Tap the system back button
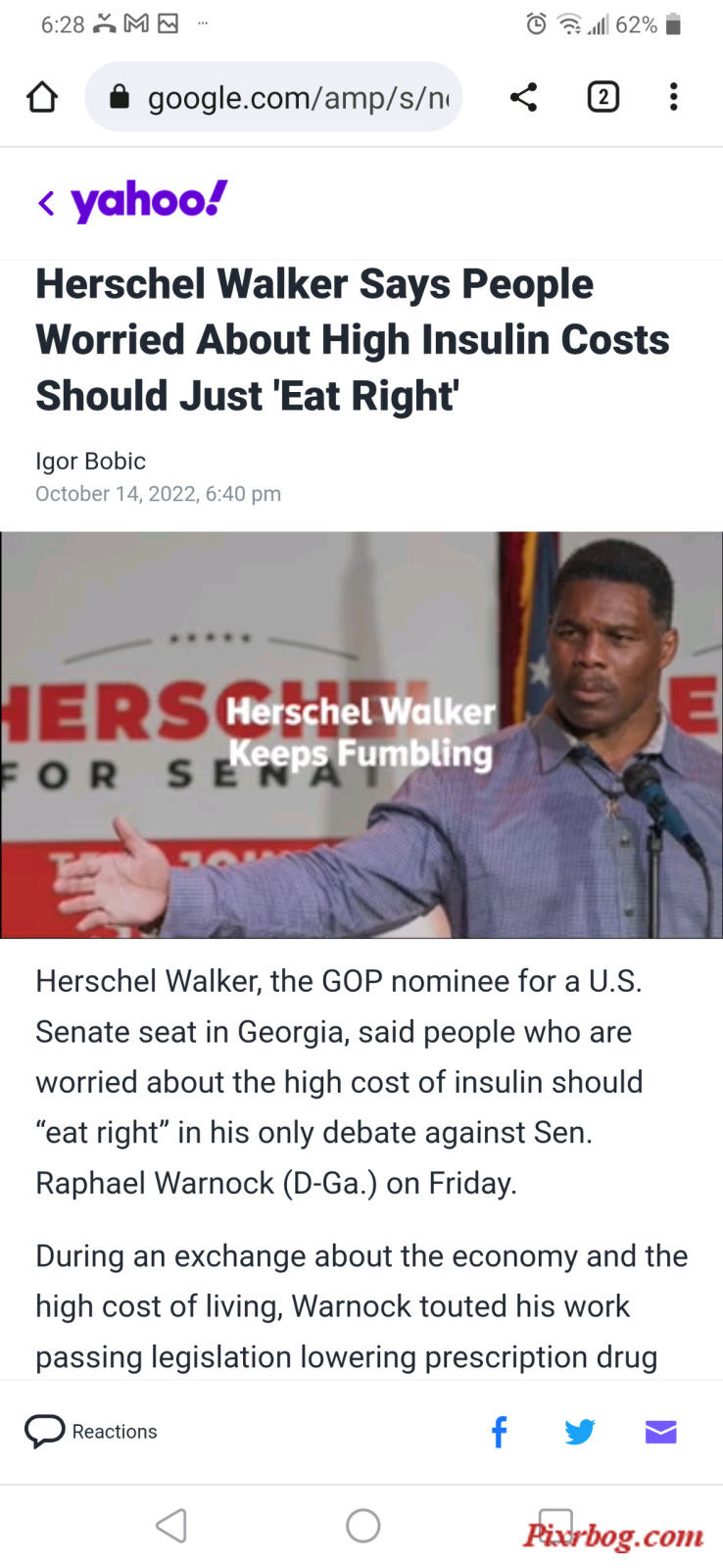 (171, 1526)
